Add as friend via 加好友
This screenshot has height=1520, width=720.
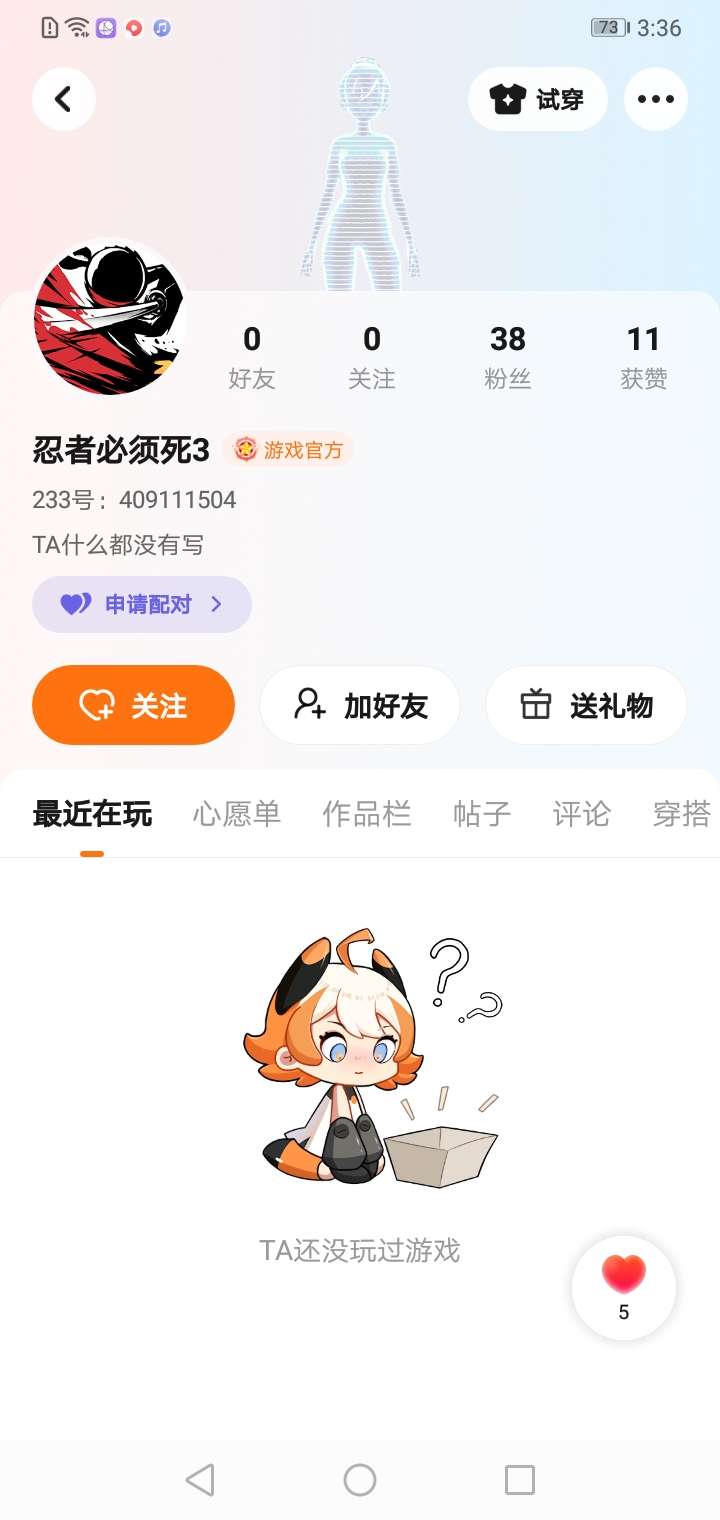pos(360,705)
